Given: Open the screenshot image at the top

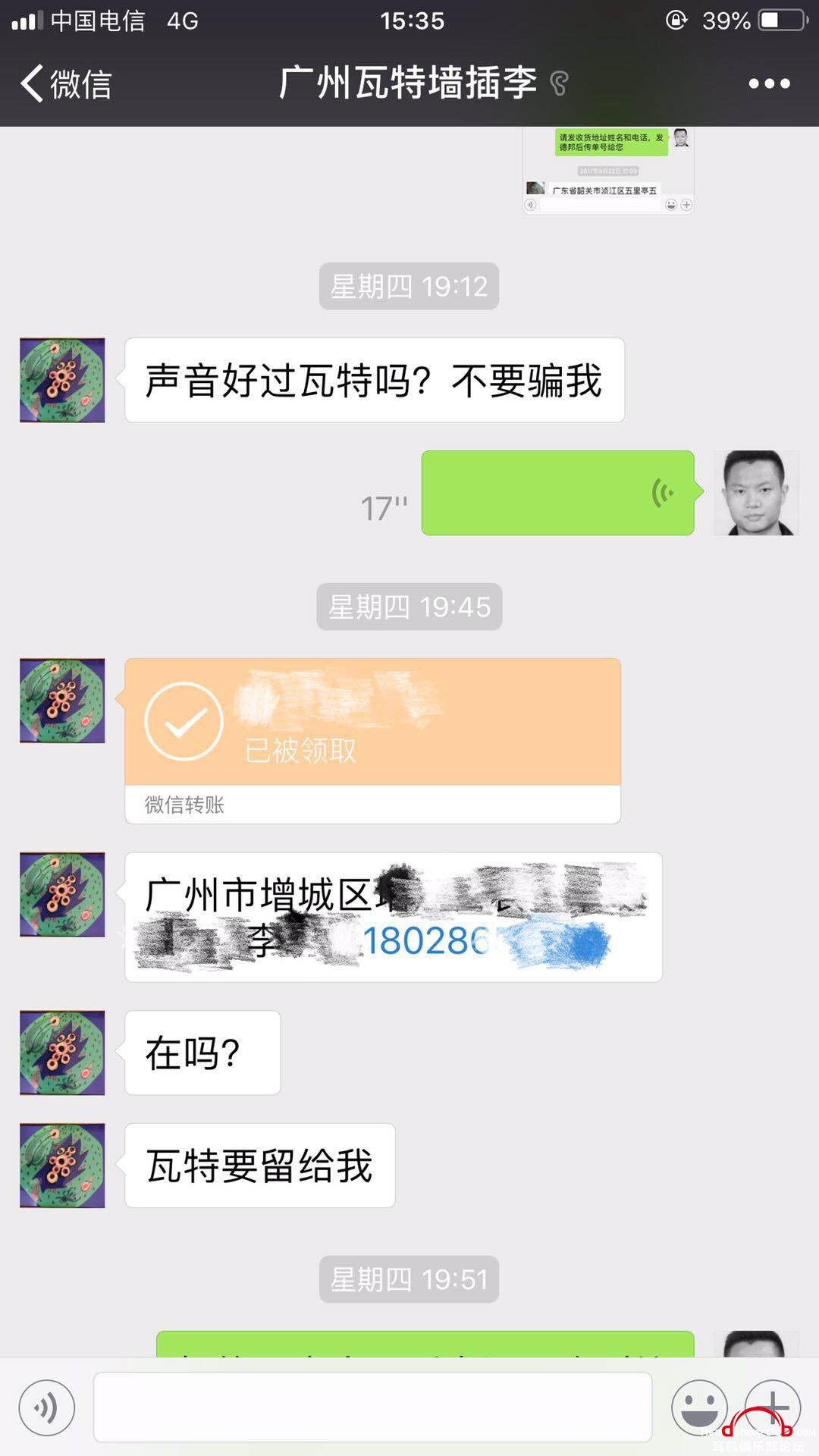Looking at the screenshot, I should pos(608,171).
